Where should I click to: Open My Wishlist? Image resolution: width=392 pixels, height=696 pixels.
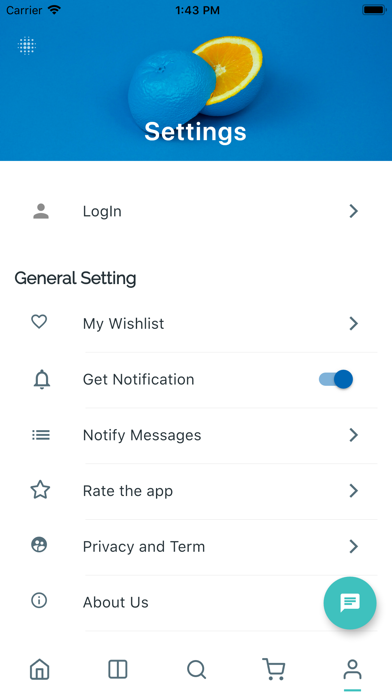coord(196,324)
